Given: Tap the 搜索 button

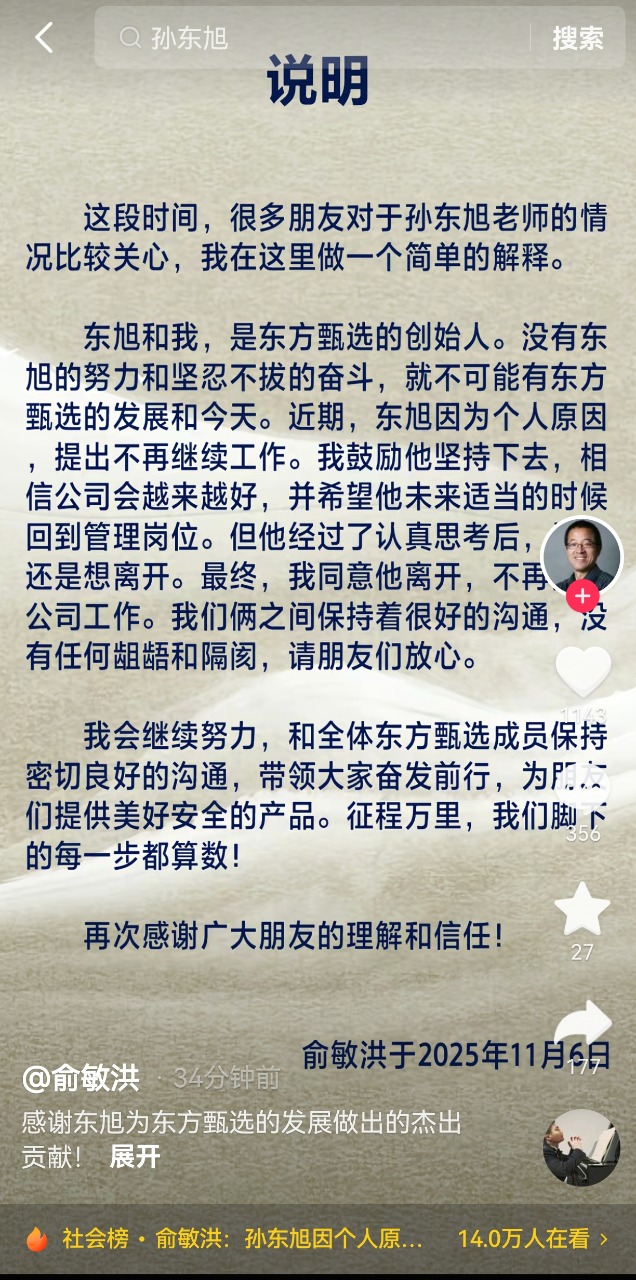Looking at the screenshot, I should pyautogui.click(x=578, y=38).
